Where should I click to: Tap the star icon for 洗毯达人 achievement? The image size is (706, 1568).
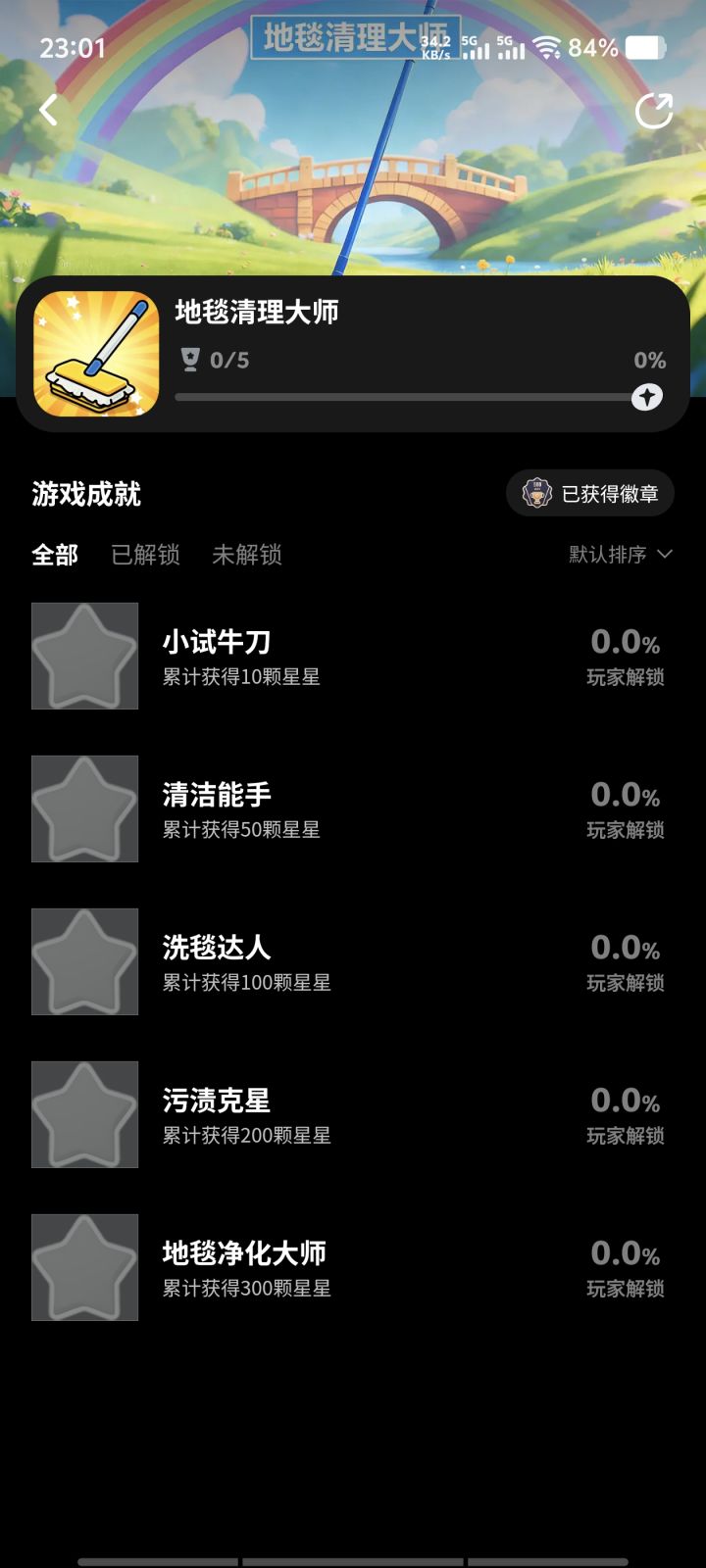click(84, 961)
